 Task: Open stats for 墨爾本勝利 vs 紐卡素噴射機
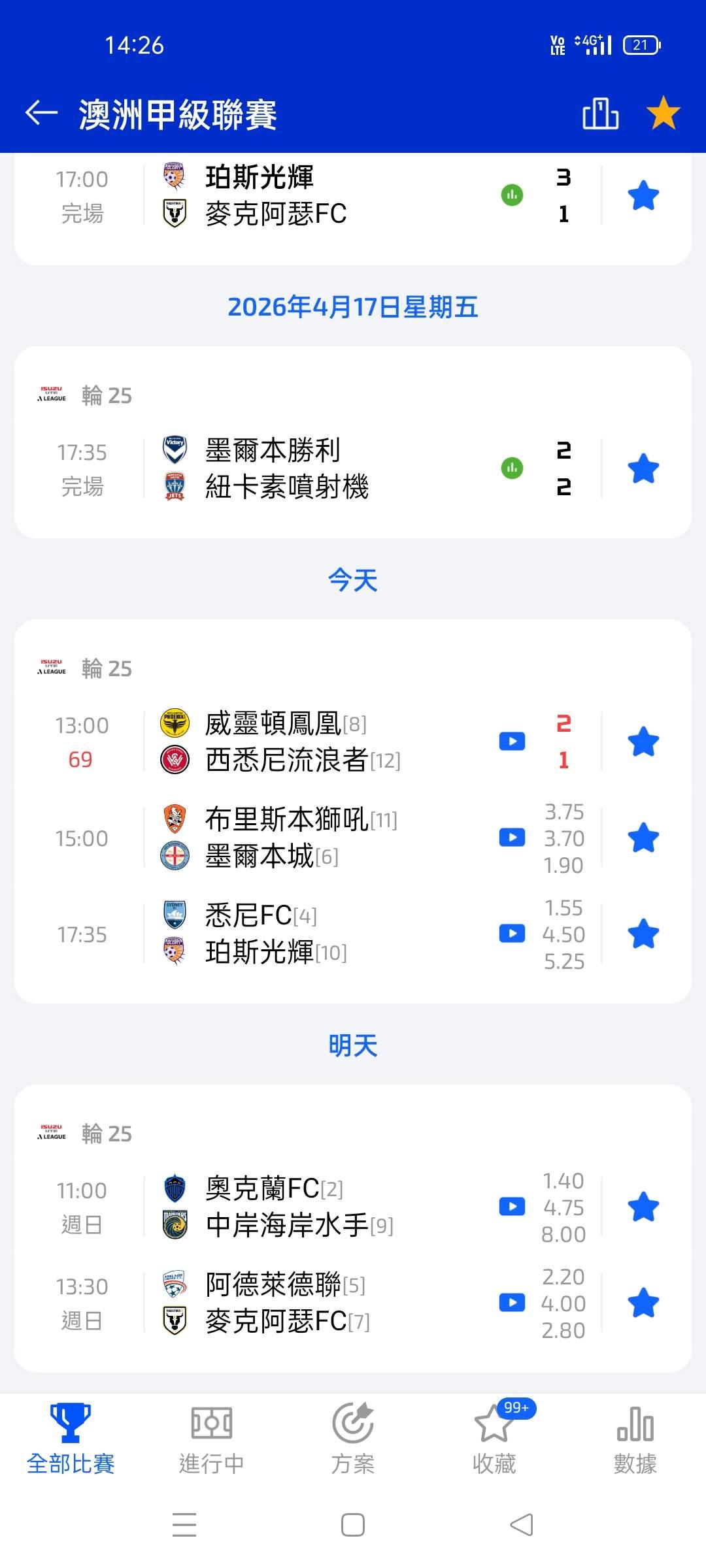coord(512,468)
